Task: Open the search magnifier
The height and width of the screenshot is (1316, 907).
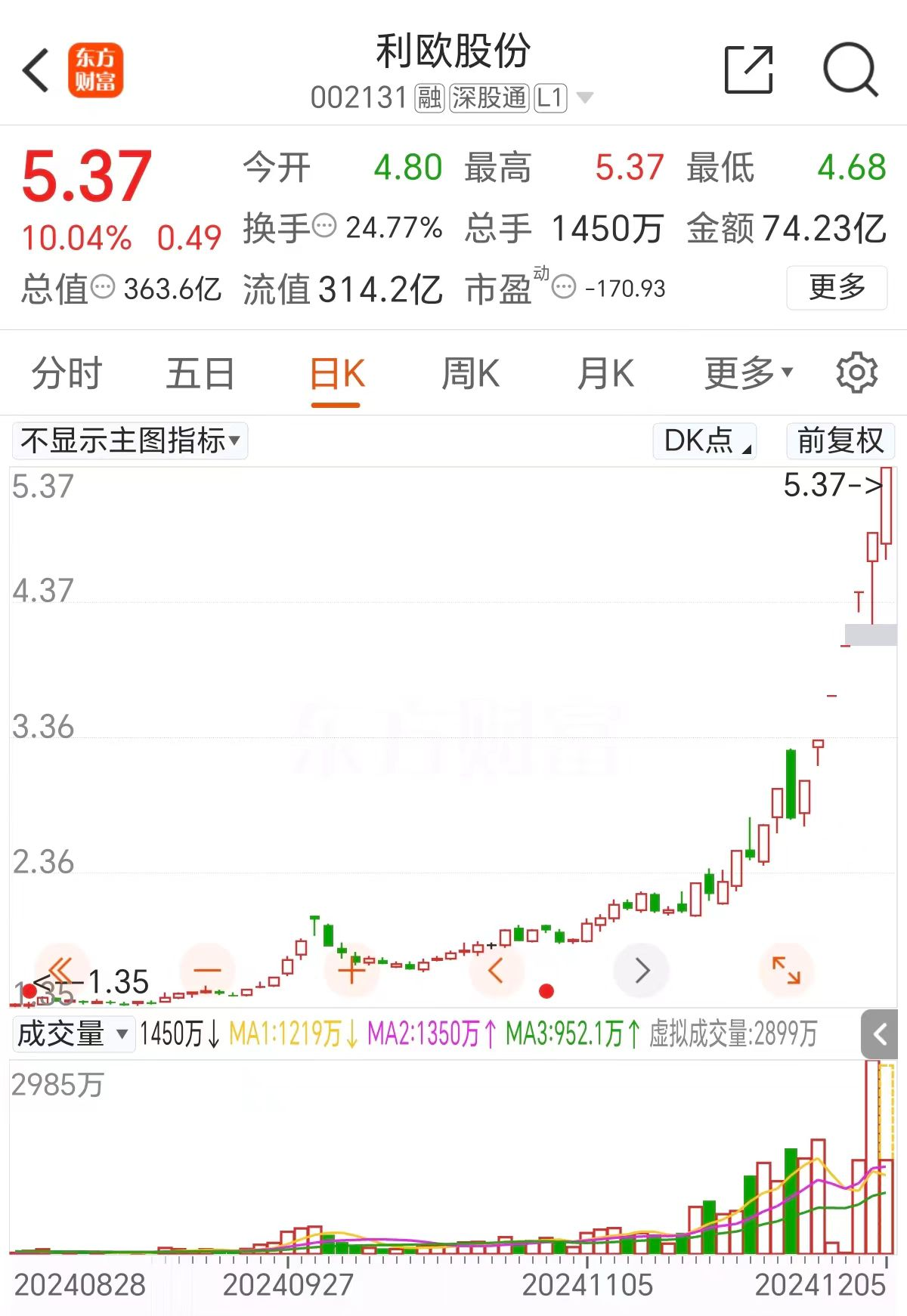Action: pyautogui.click(x=850, y=70)
